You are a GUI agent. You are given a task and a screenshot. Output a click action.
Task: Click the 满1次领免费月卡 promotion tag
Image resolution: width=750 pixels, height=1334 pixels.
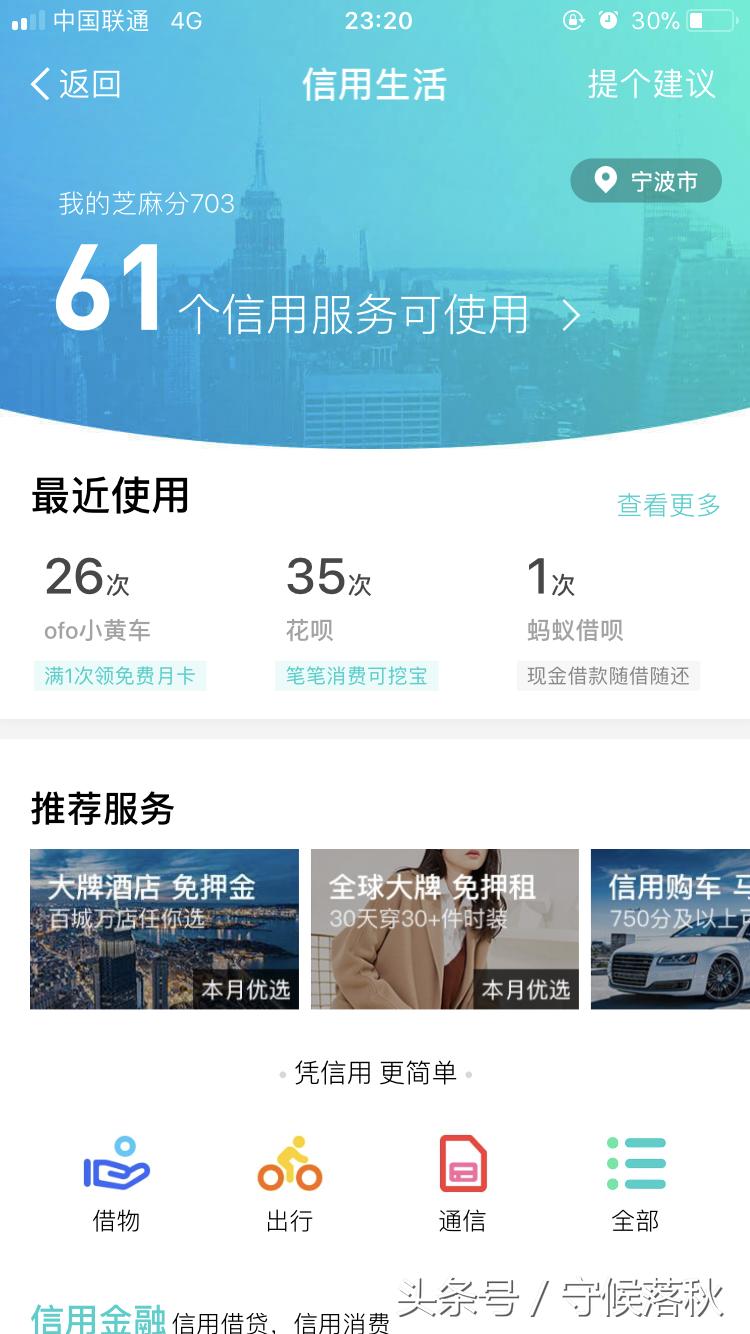[x=120, y=675]
